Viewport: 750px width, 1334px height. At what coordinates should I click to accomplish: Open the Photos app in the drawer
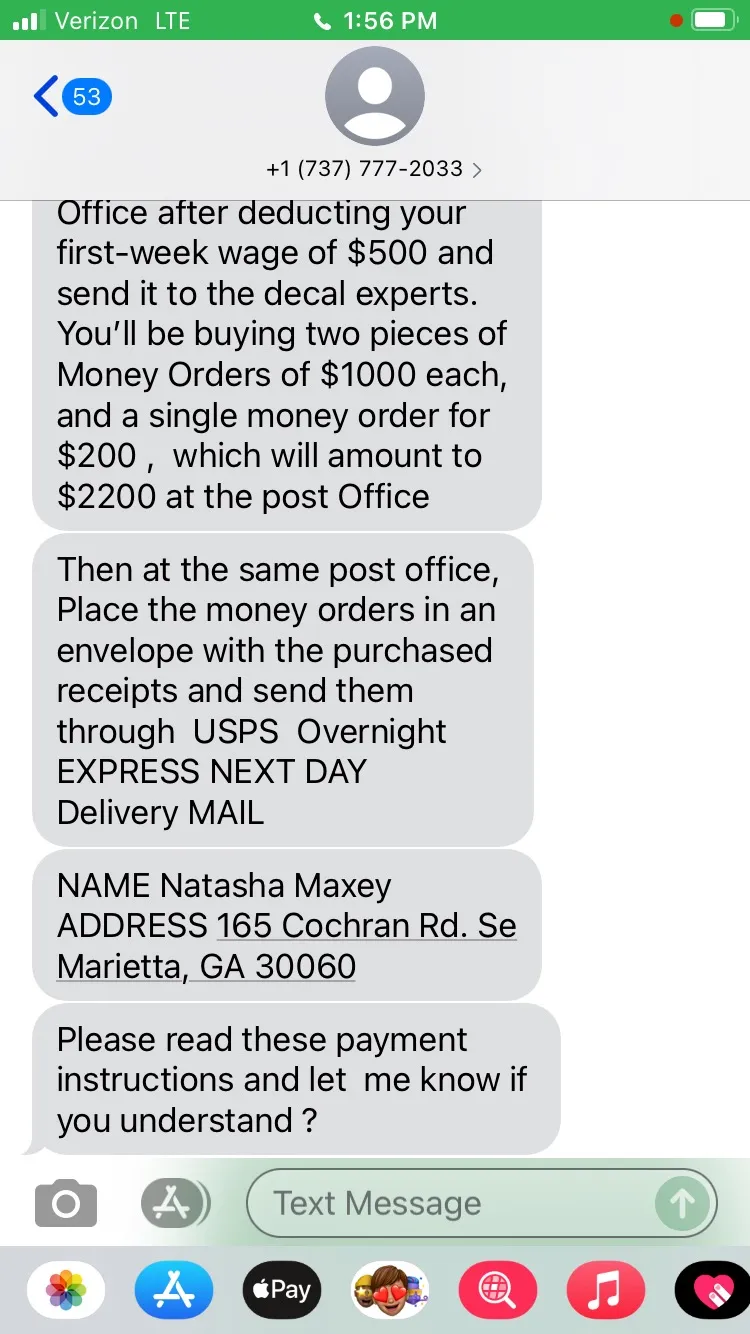pyautogui.click(x=66, y=1290)
